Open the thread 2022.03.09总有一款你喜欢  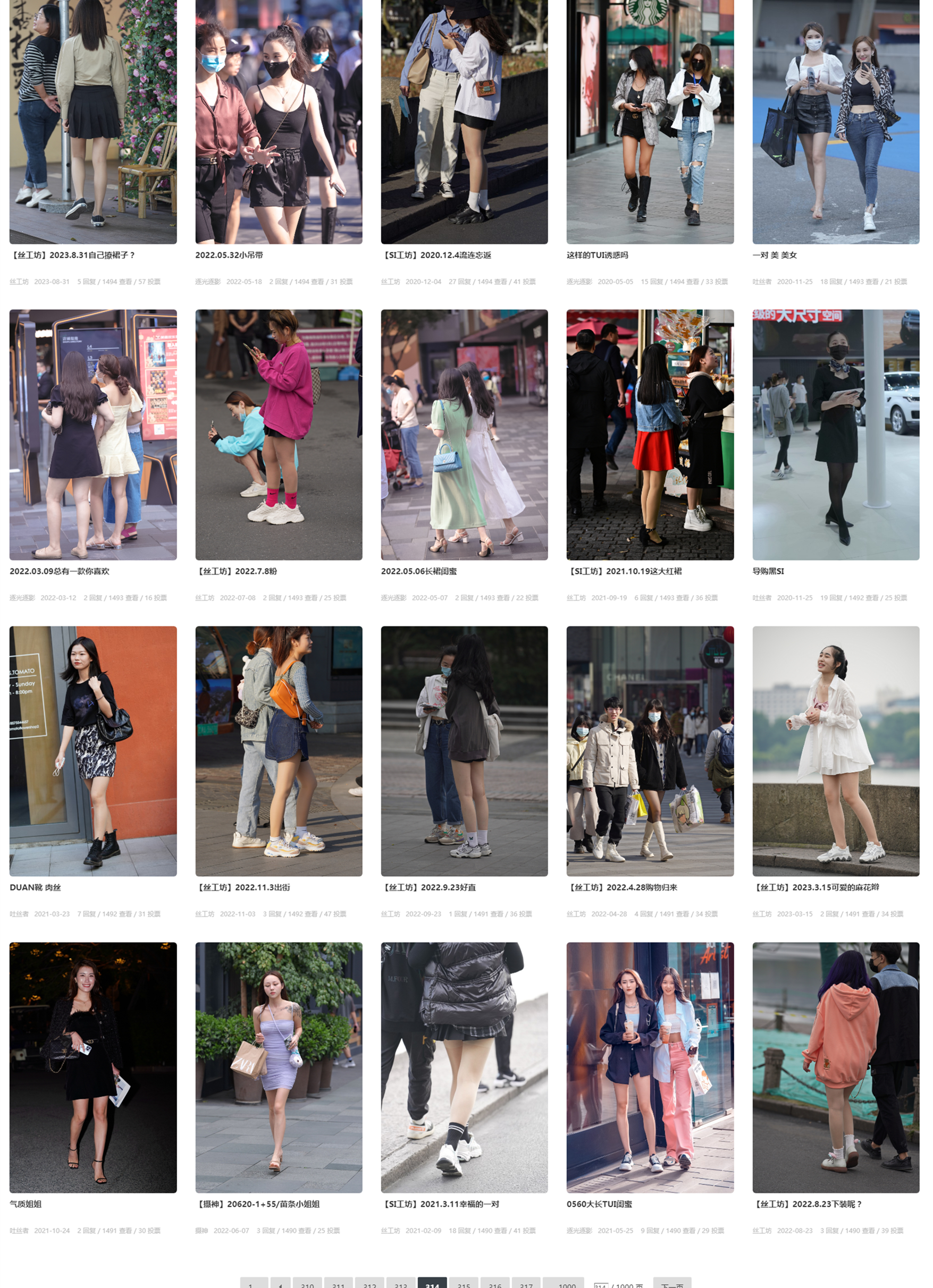[x=59, y=571]
